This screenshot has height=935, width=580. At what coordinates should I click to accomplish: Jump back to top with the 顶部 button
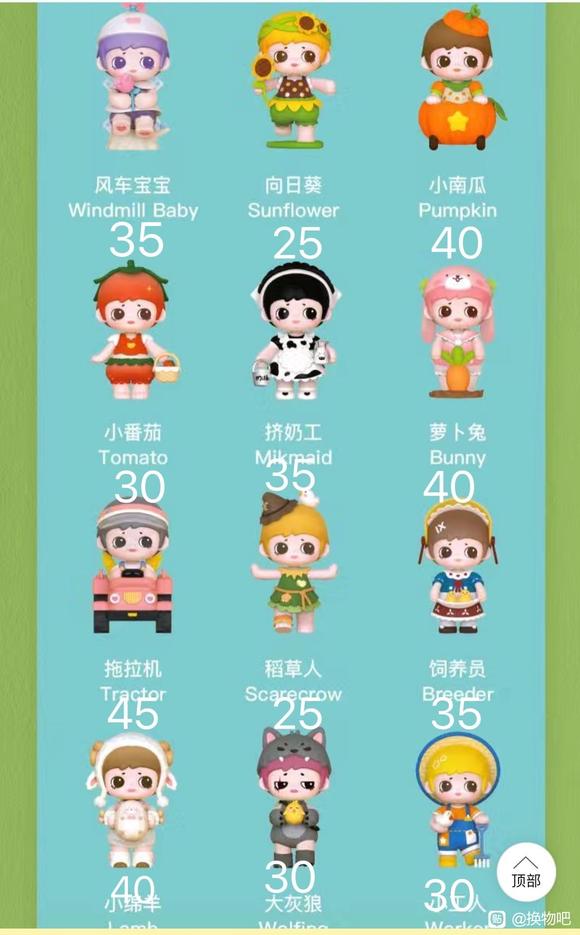coord(526,872)
